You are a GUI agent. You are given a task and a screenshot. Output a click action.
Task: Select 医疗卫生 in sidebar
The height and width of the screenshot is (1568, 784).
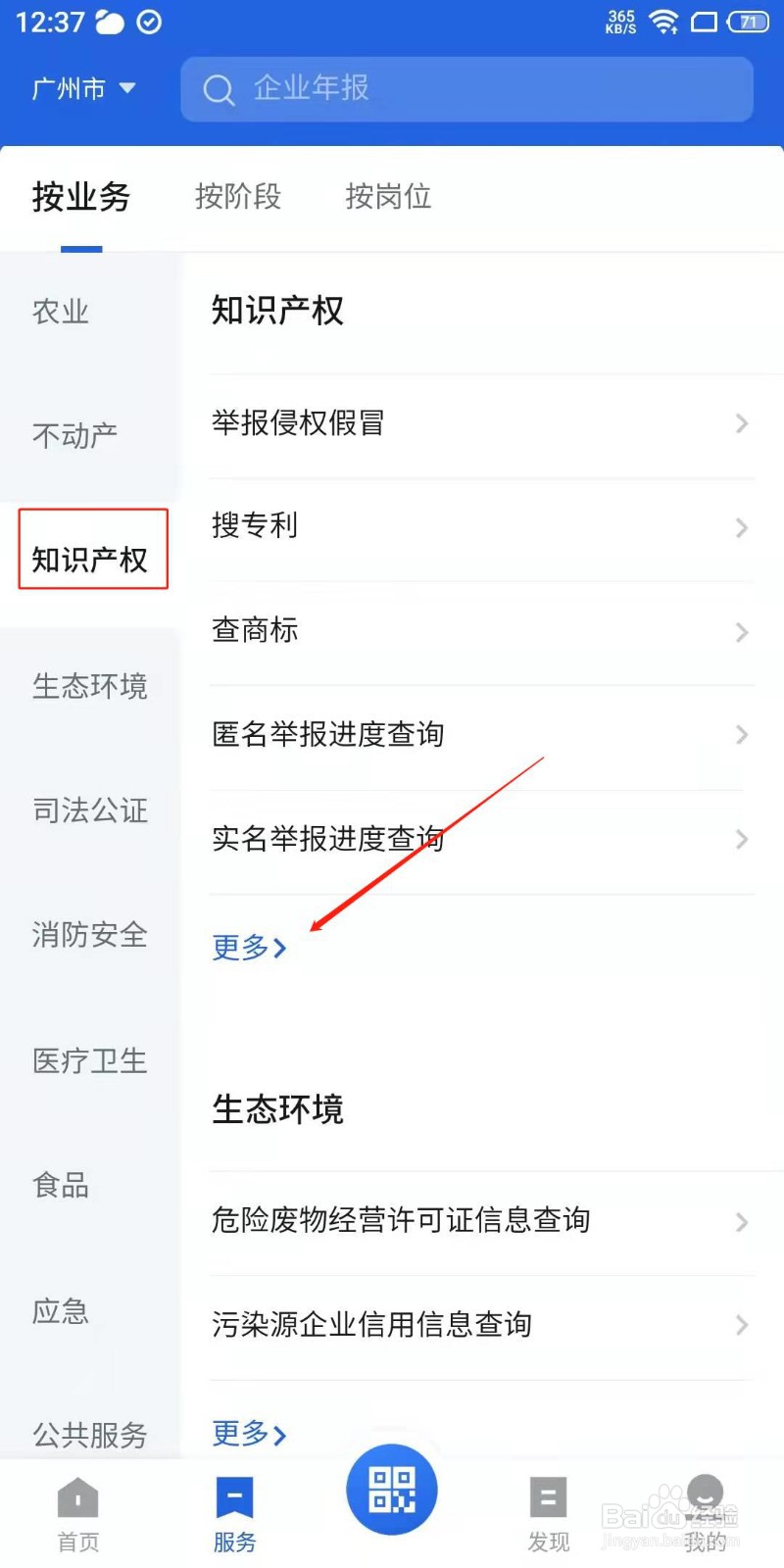89,1060
